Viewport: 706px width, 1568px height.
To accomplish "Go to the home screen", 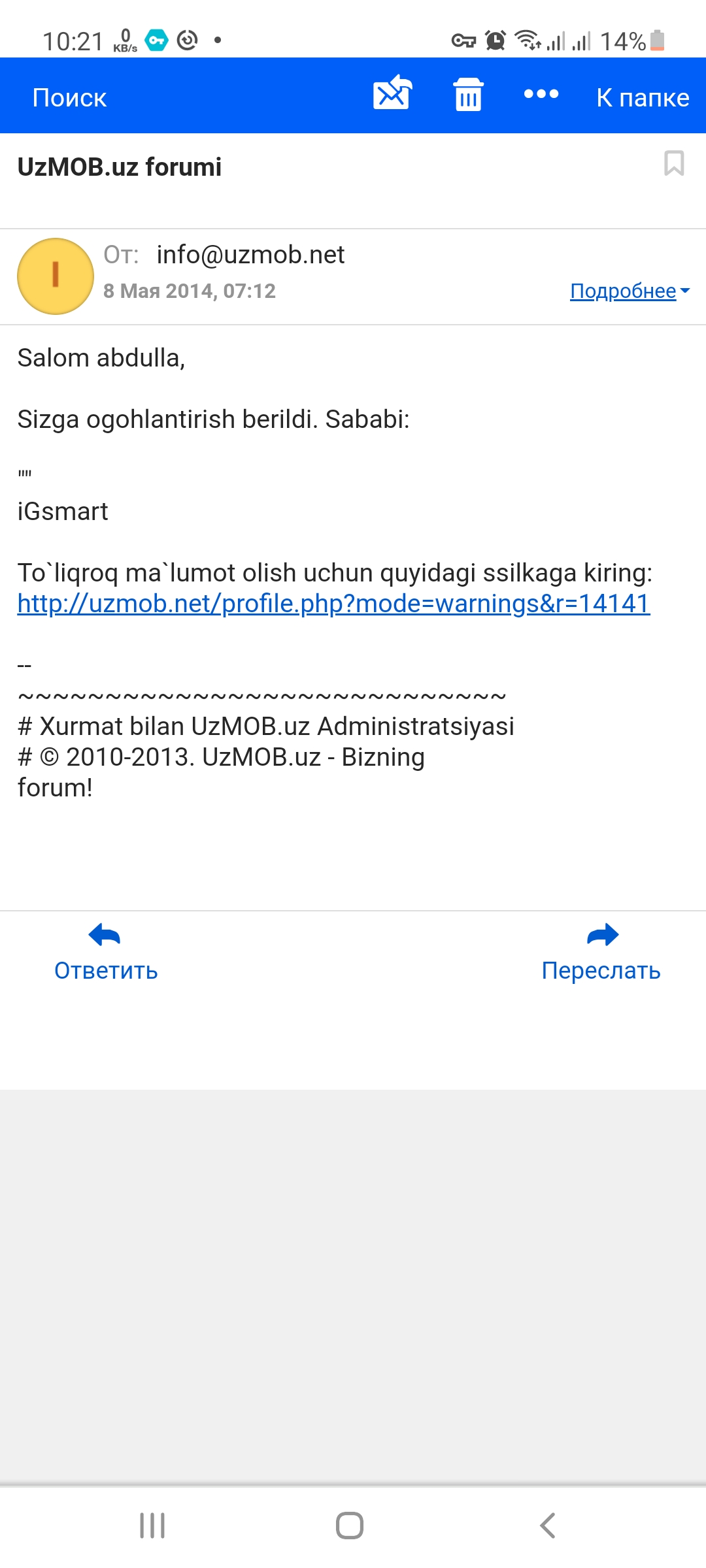I will 350,1526.
